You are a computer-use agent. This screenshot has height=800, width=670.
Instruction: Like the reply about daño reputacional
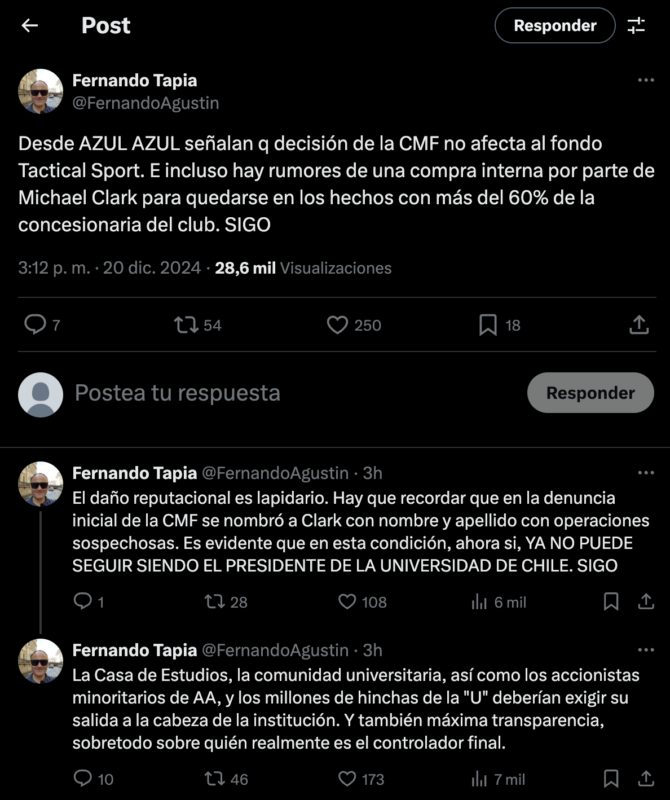(347, 602)
